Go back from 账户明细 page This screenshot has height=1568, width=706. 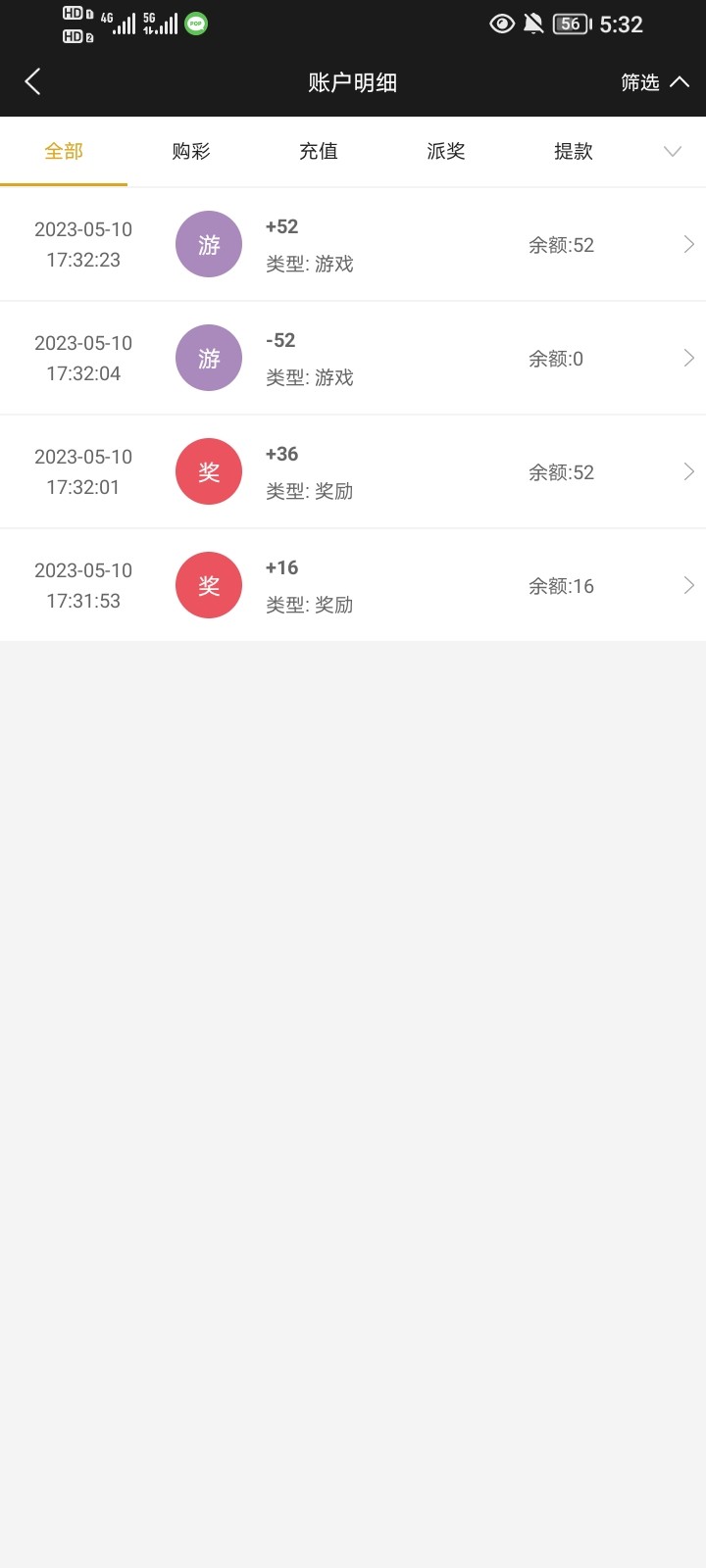point(32,81)
